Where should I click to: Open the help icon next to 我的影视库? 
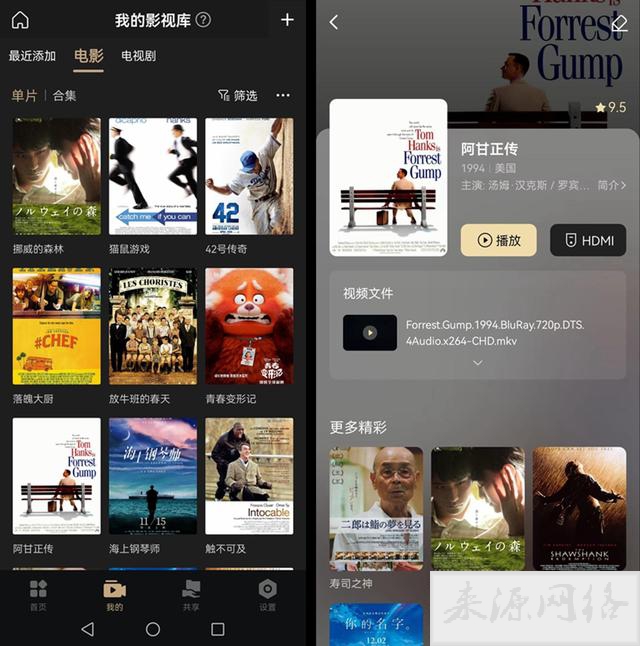[204, 20]
